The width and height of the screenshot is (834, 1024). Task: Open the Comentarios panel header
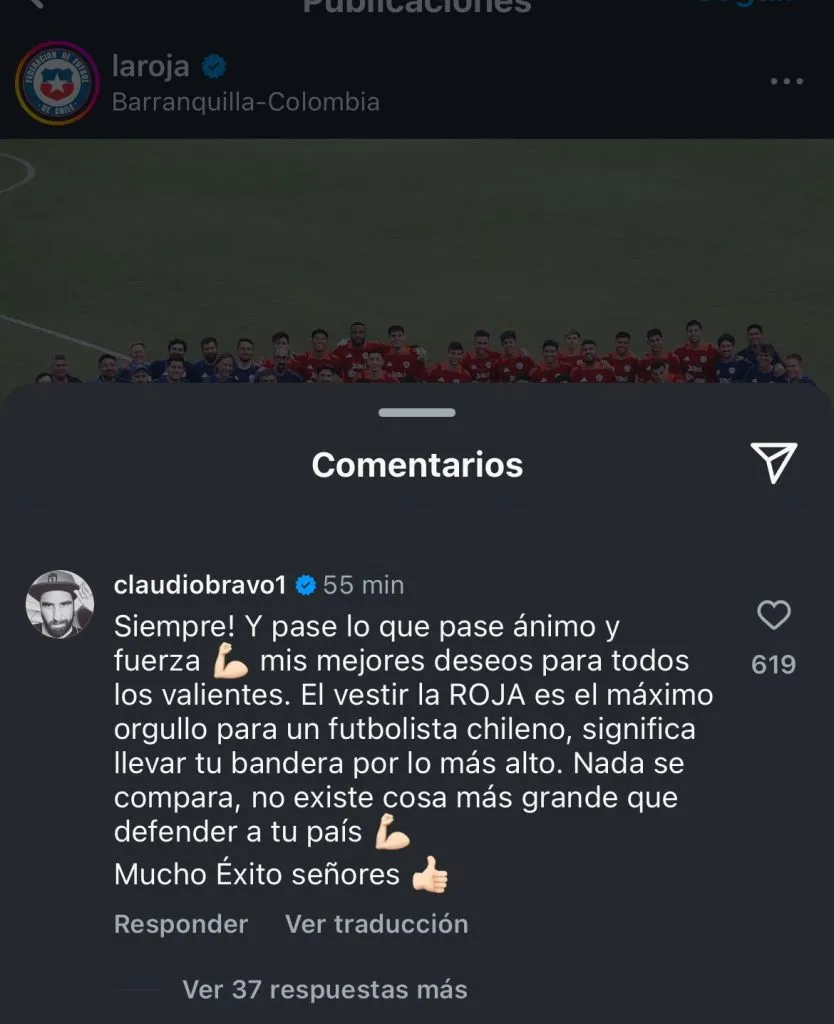tap(416, 464)
